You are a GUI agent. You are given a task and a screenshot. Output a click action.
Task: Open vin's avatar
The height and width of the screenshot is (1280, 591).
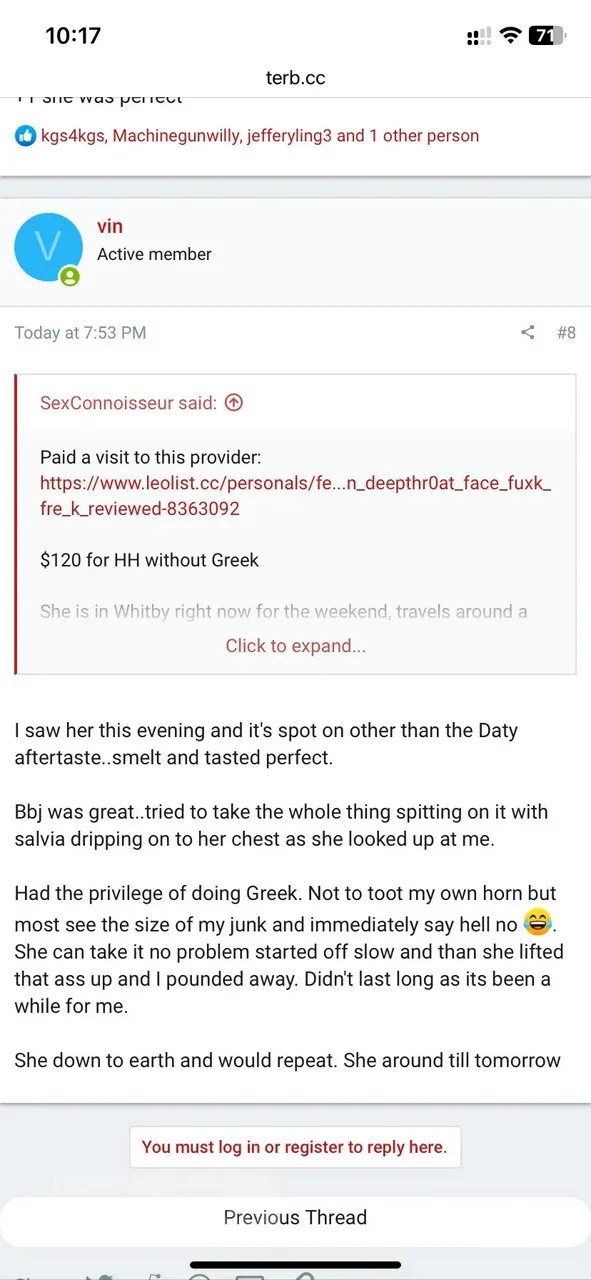coord(48,247)
